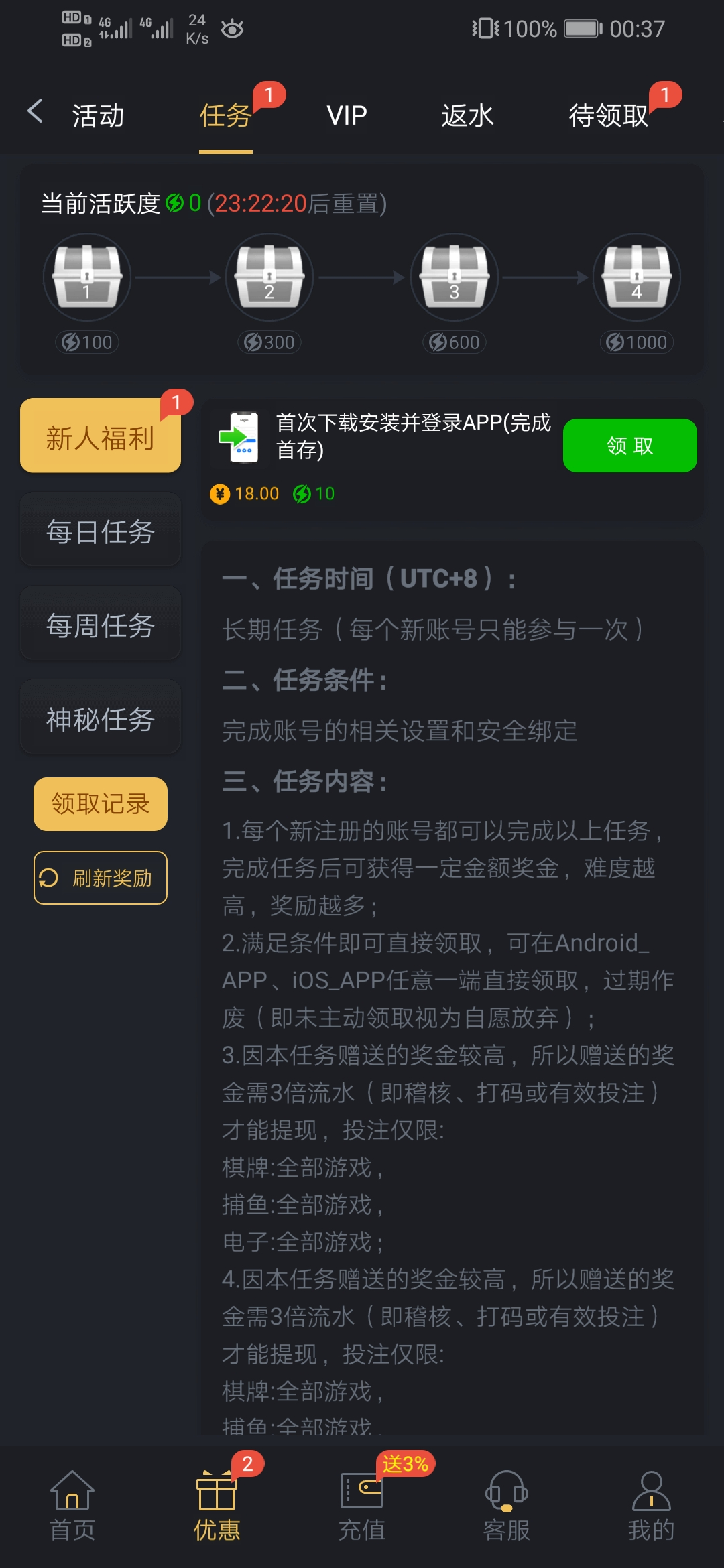The height and width of the screenshot is (1568, 724).
Task: Select the 新人福利 category
Action: (x=101, y=436)
